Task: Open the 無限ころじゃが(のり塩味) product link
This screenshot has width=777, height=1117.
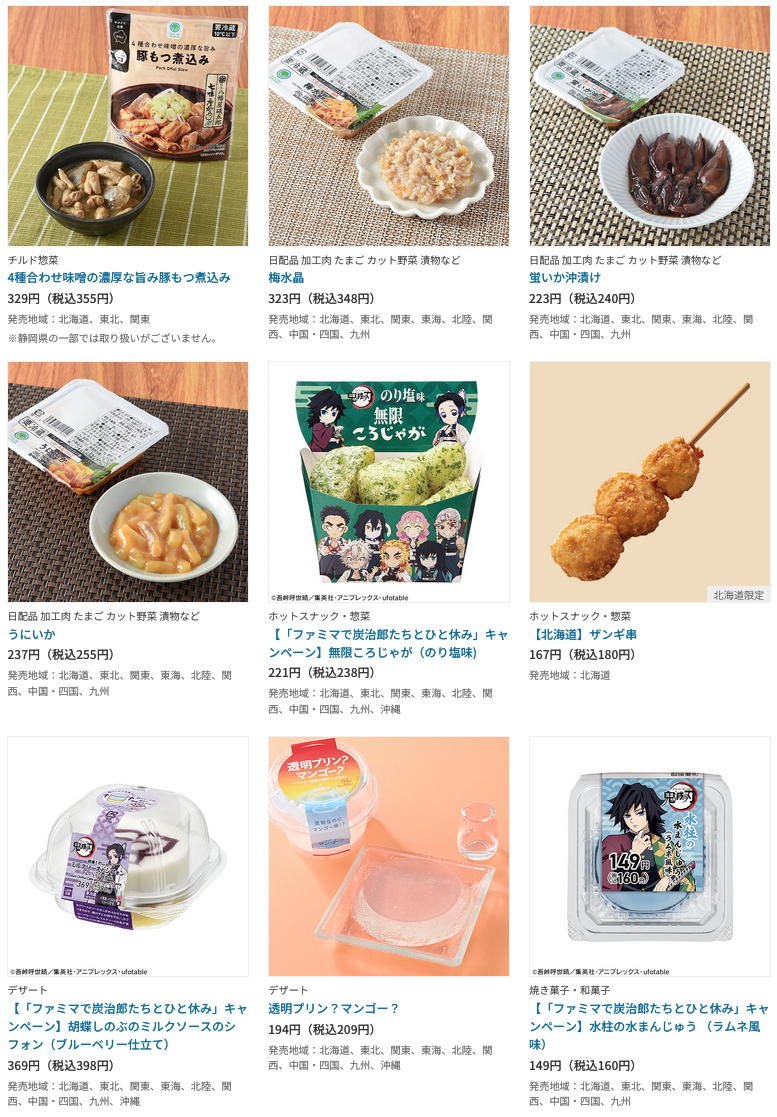Action: click(x=388, y=643)
